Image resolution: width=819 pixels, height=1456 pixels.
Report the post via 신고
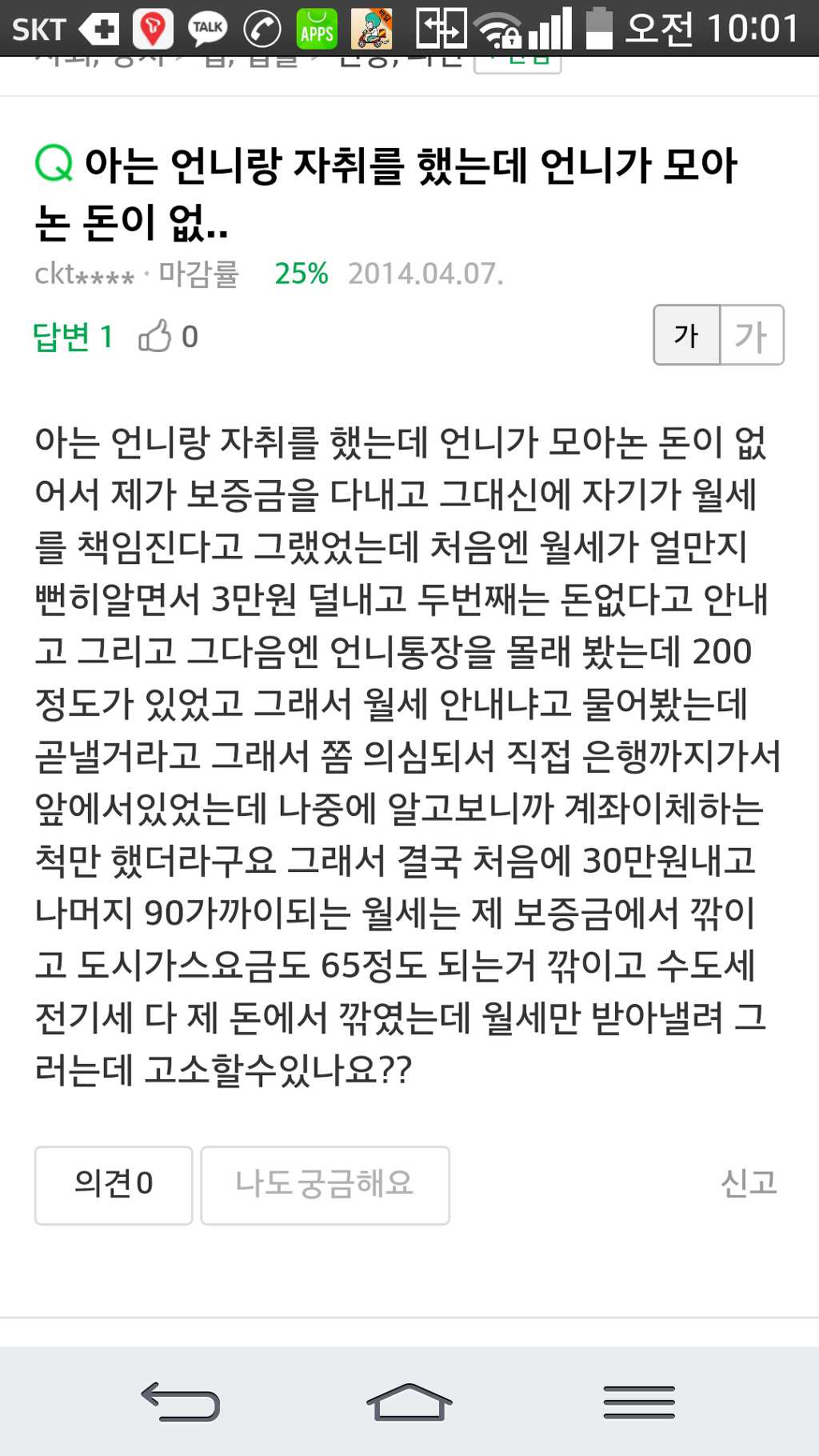[x=749, y=1183]
